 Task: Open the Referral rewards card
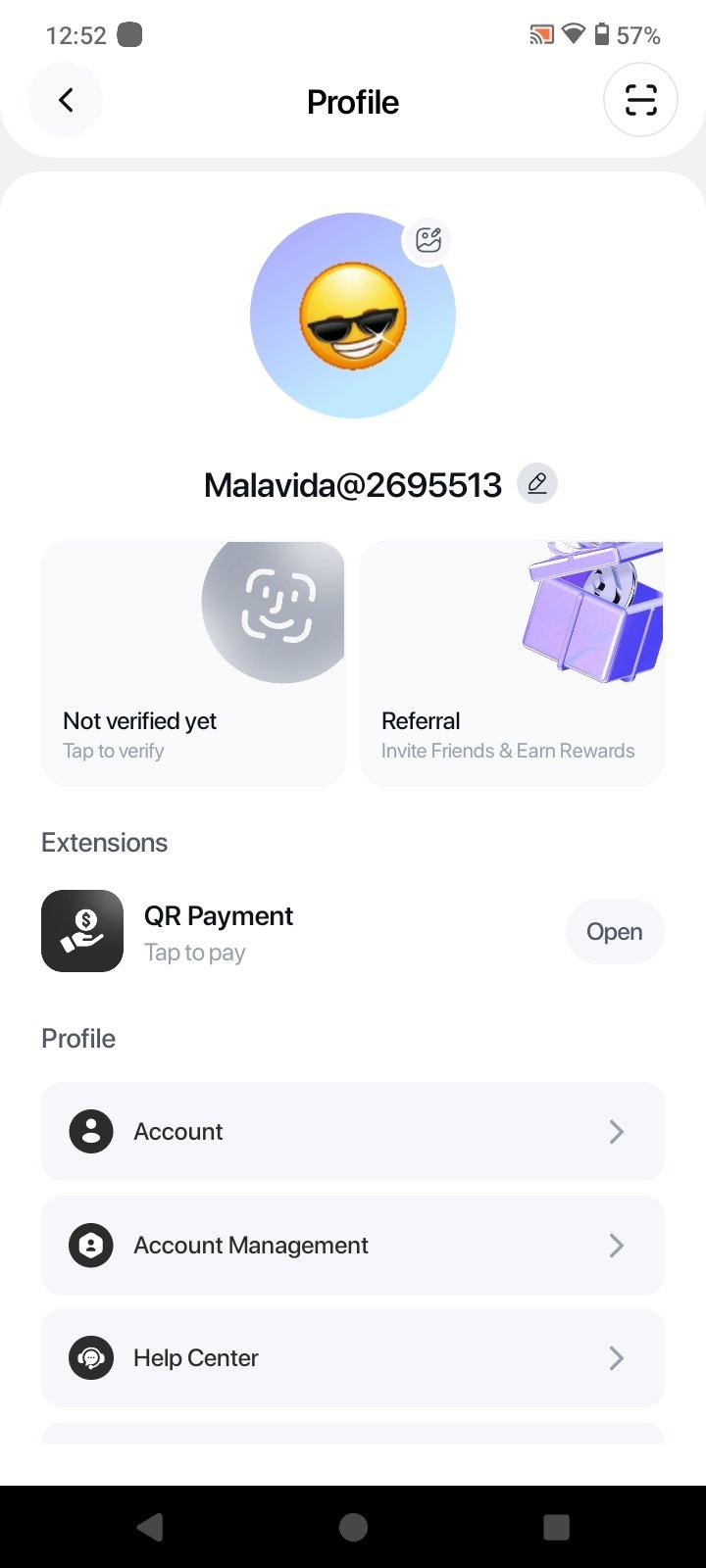point(512,663)
